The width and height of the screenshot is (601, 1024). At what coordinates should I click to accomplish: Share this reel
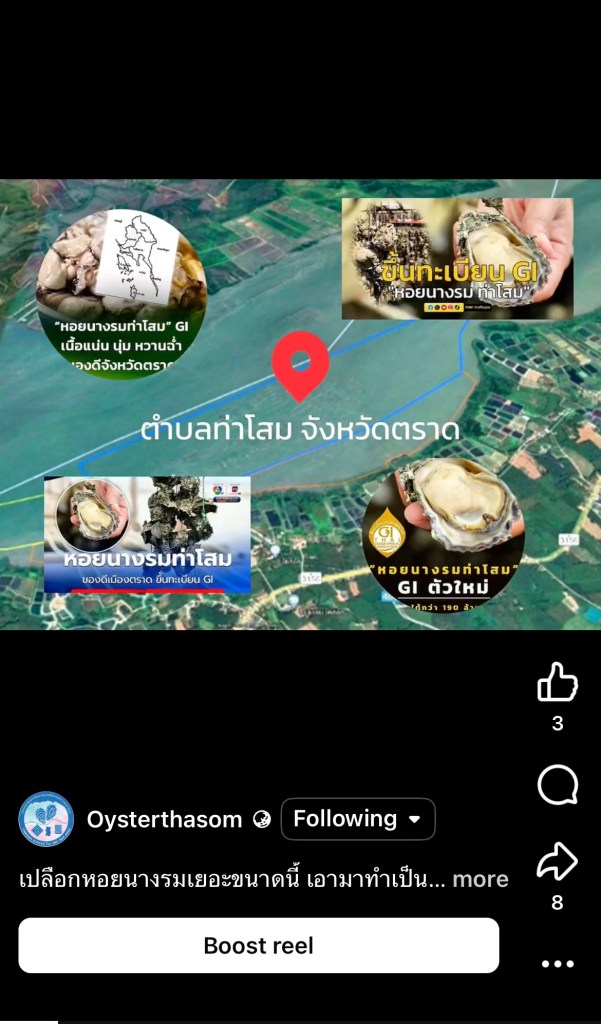(x=557, y=861)
